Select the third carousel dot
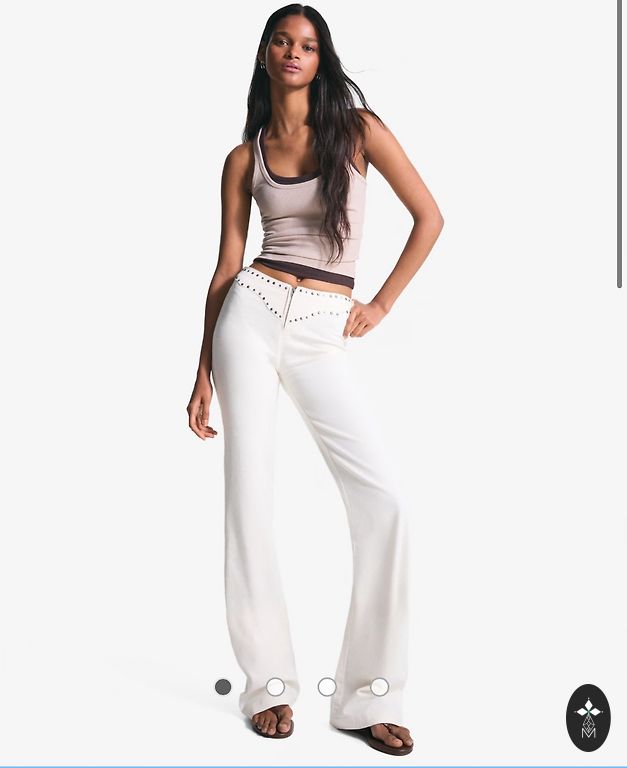The height and width of the screenshot is (768, 627). [327, 687]
